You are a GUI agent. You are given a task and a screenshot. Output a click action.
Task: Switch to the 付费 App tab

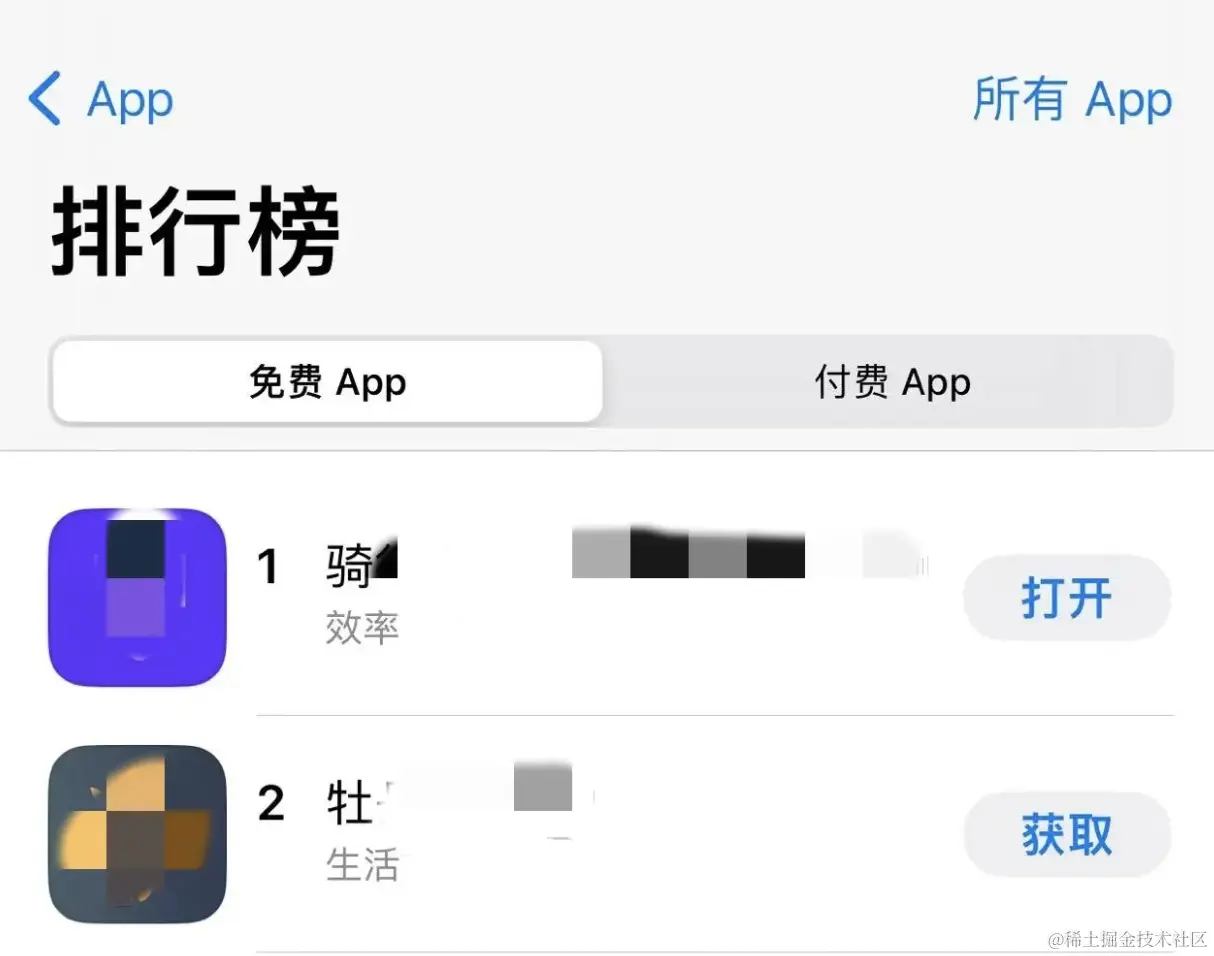coord(891,383)
